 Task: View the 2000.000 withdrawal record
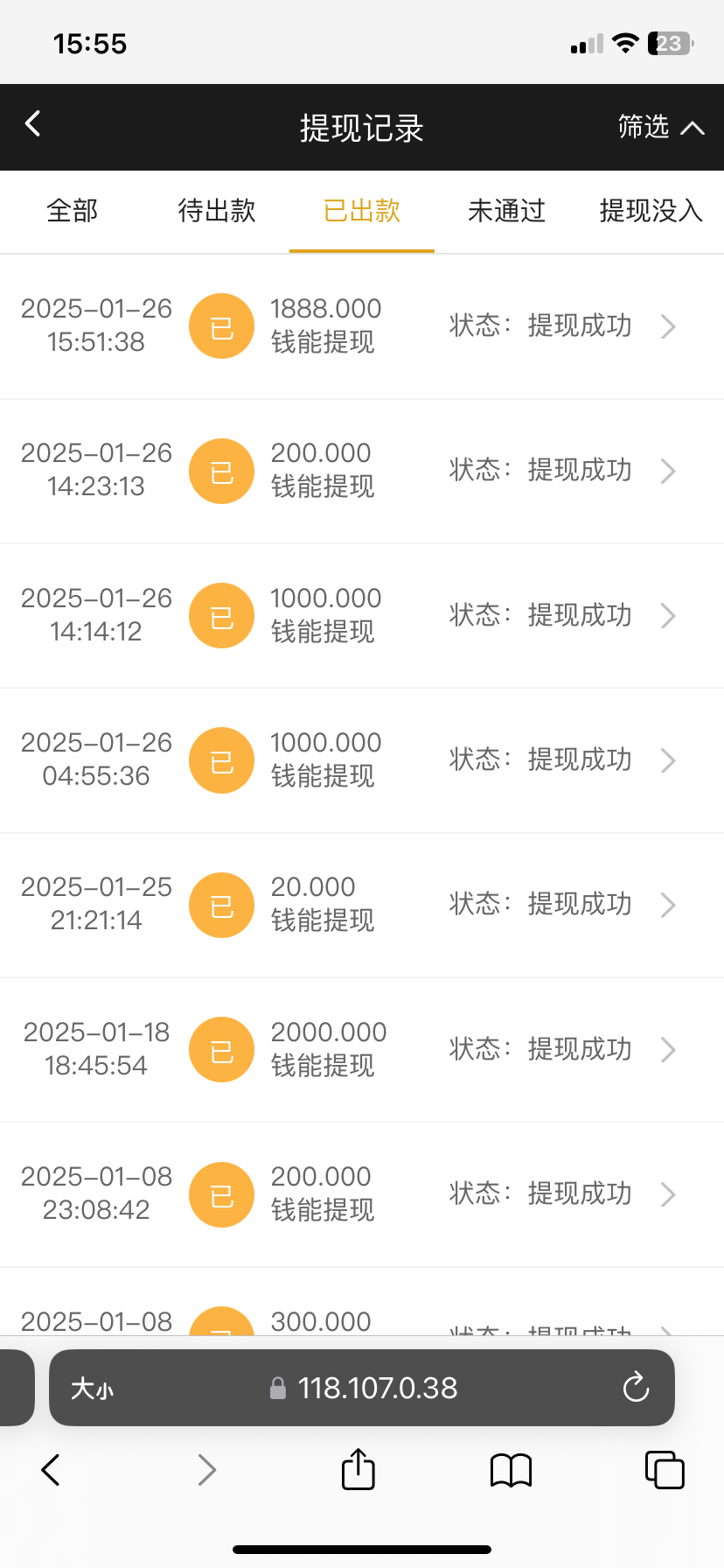coord(362,1049)
